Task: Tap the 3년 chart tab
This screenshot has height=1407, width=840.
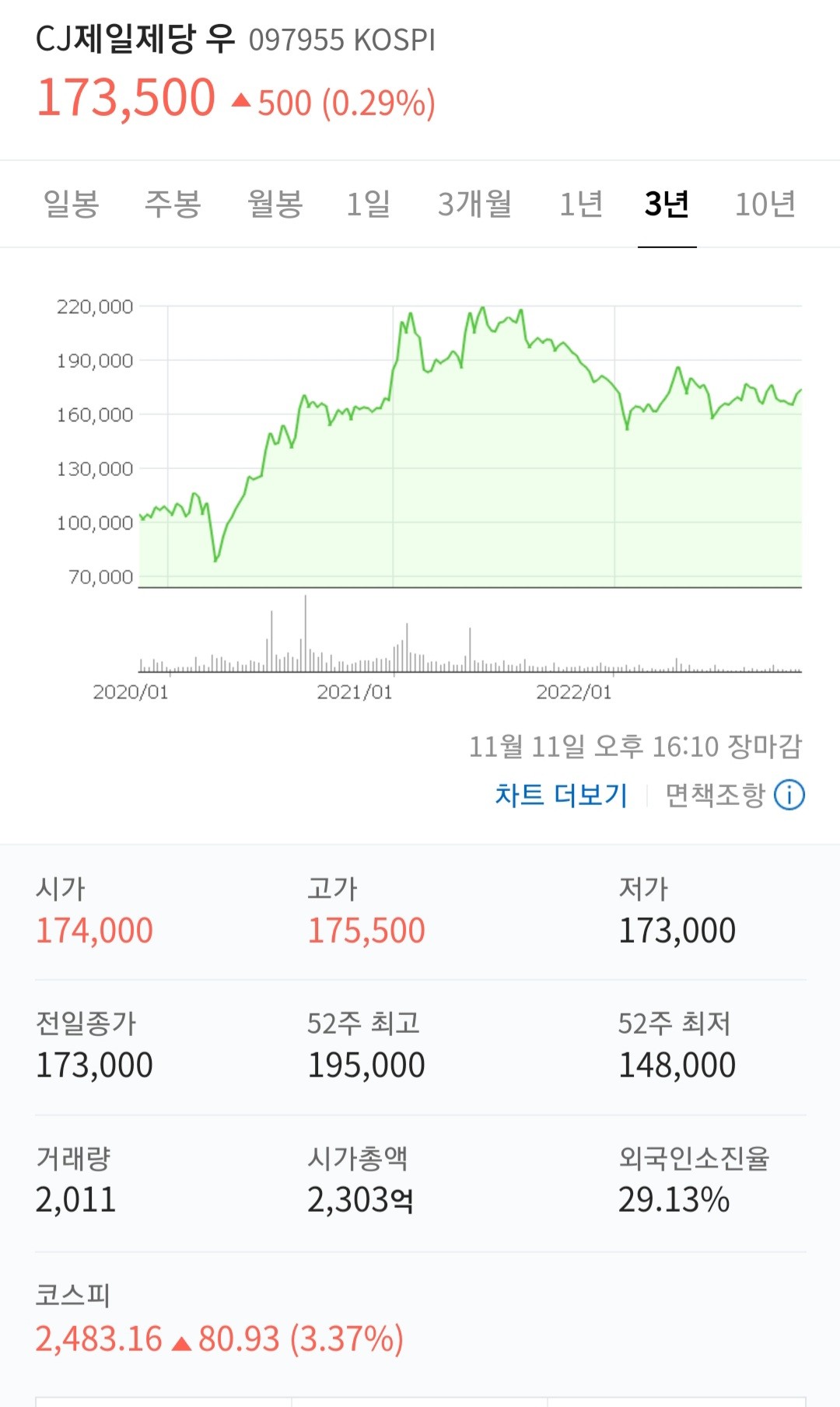Action: coord(667,205)
